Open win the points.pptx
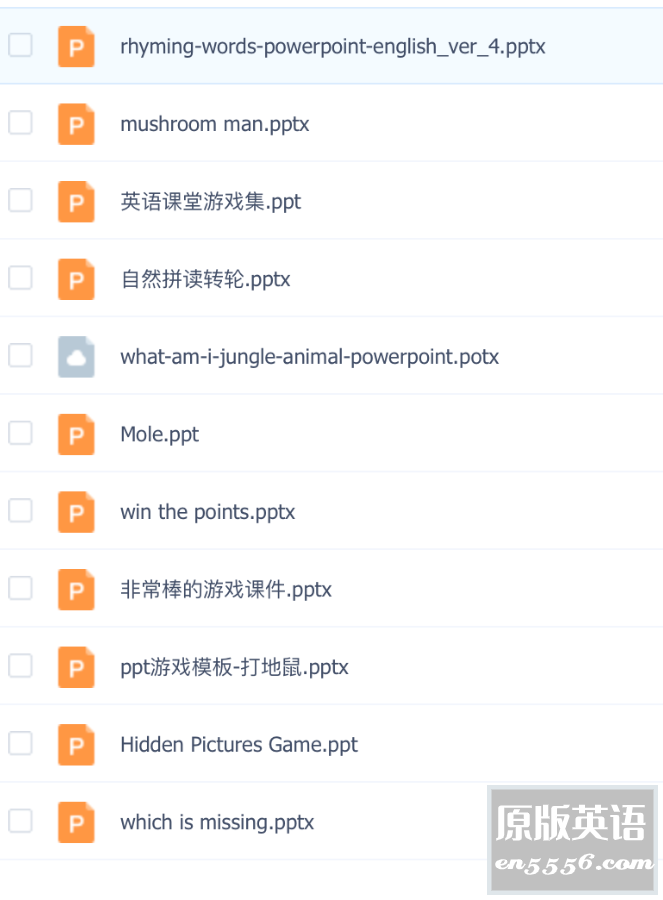This screenshot has height=900, width=663. click(207, 511)
